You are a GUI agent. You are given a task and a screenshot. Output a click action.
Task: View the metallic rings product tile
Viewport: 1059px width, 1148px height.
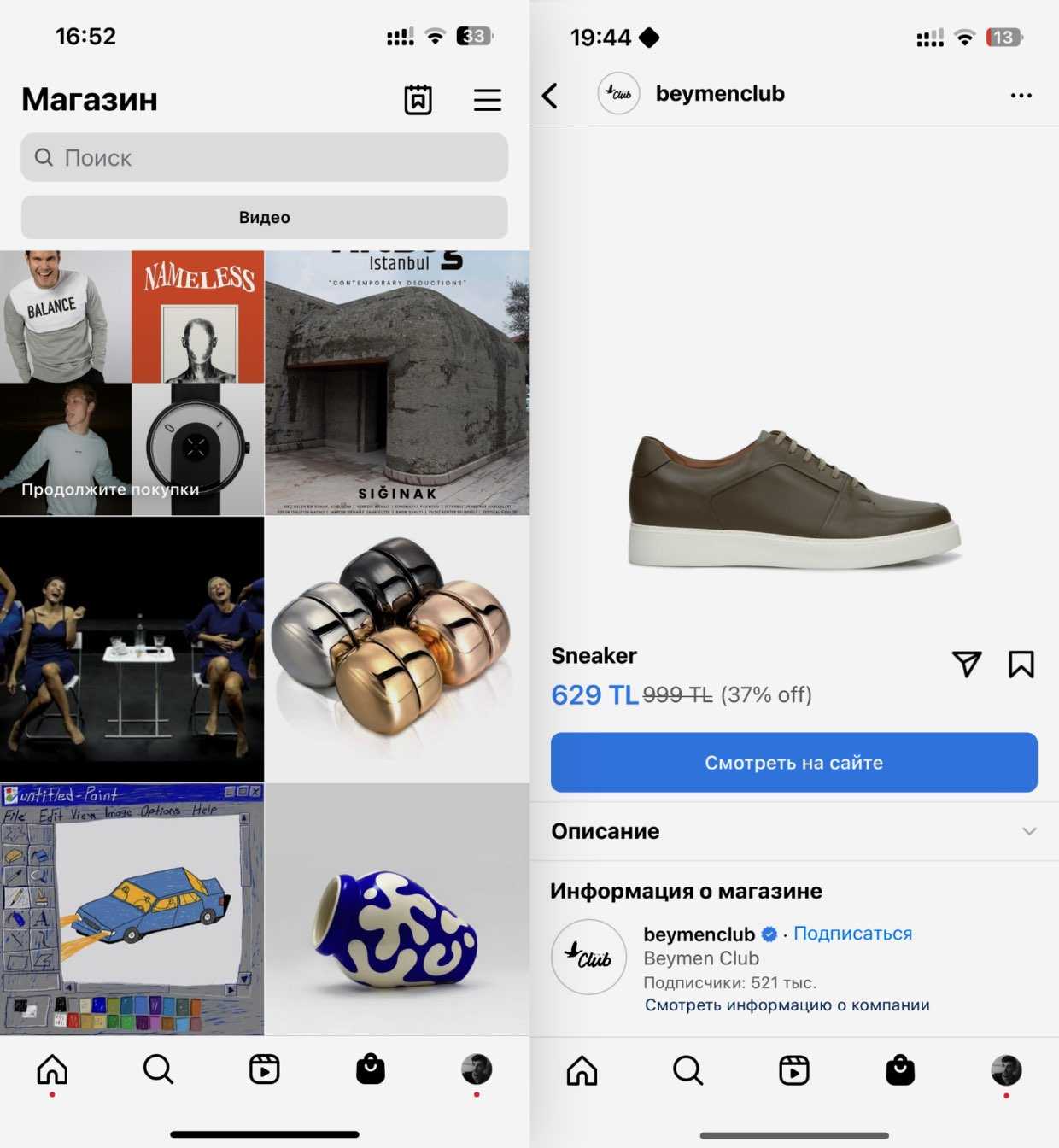(397, 649)
